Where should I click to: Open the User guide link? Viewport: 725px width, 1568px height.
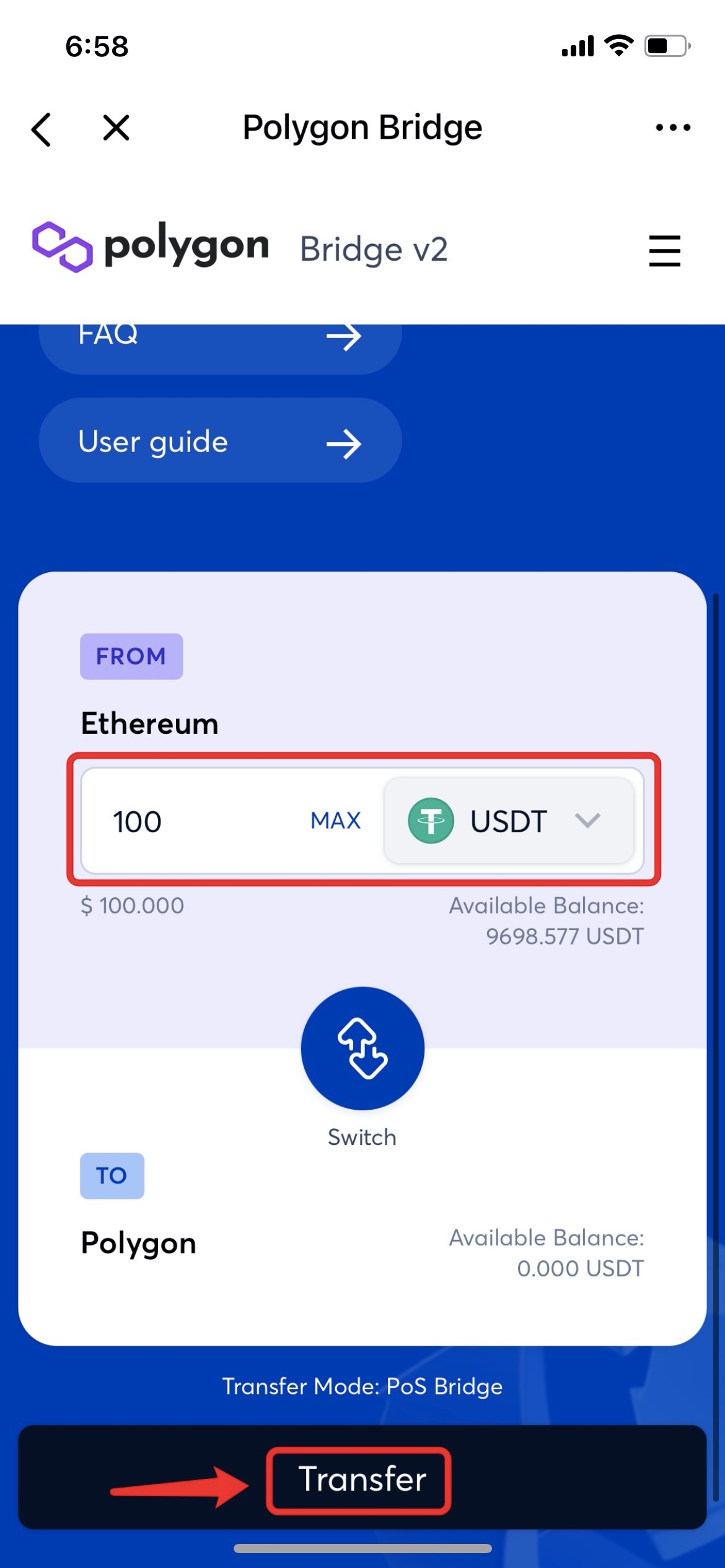220,442
